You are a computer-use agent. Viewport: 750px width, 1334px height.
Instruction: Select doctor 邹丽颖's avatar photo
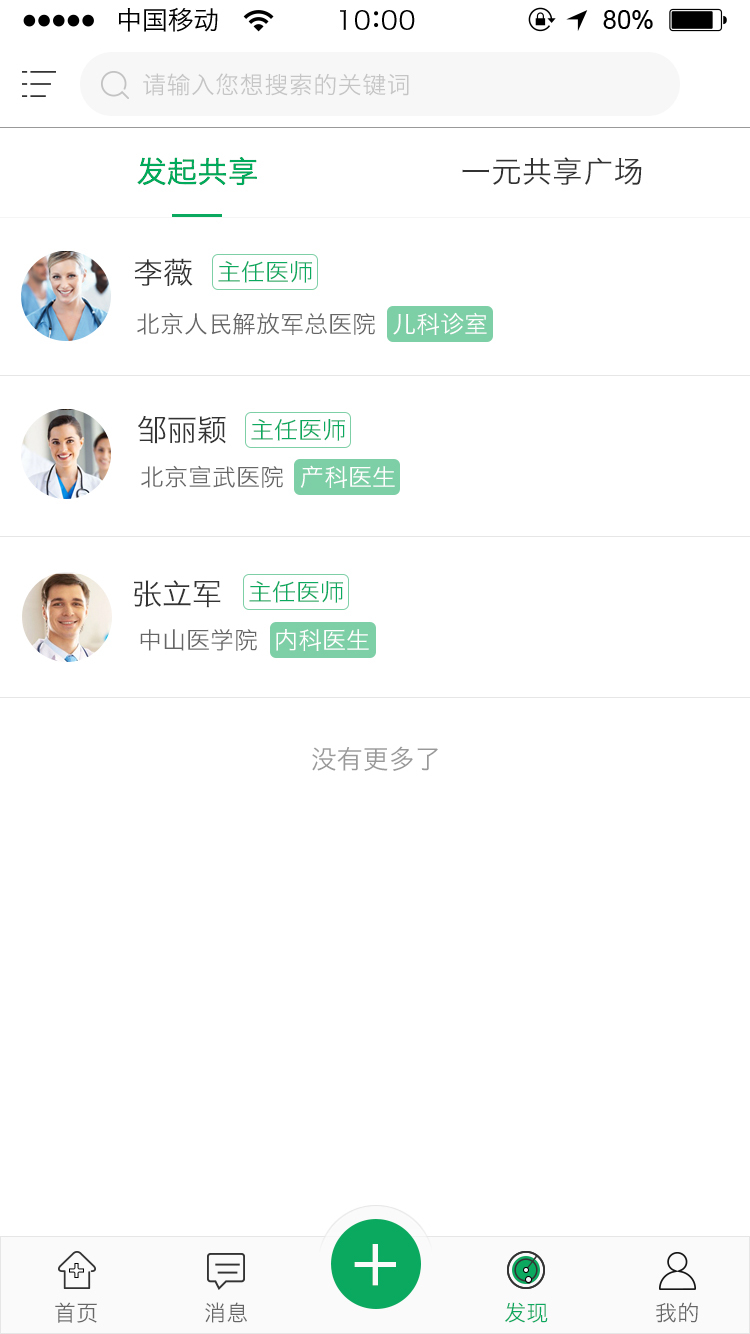click(x=66, y=454)
